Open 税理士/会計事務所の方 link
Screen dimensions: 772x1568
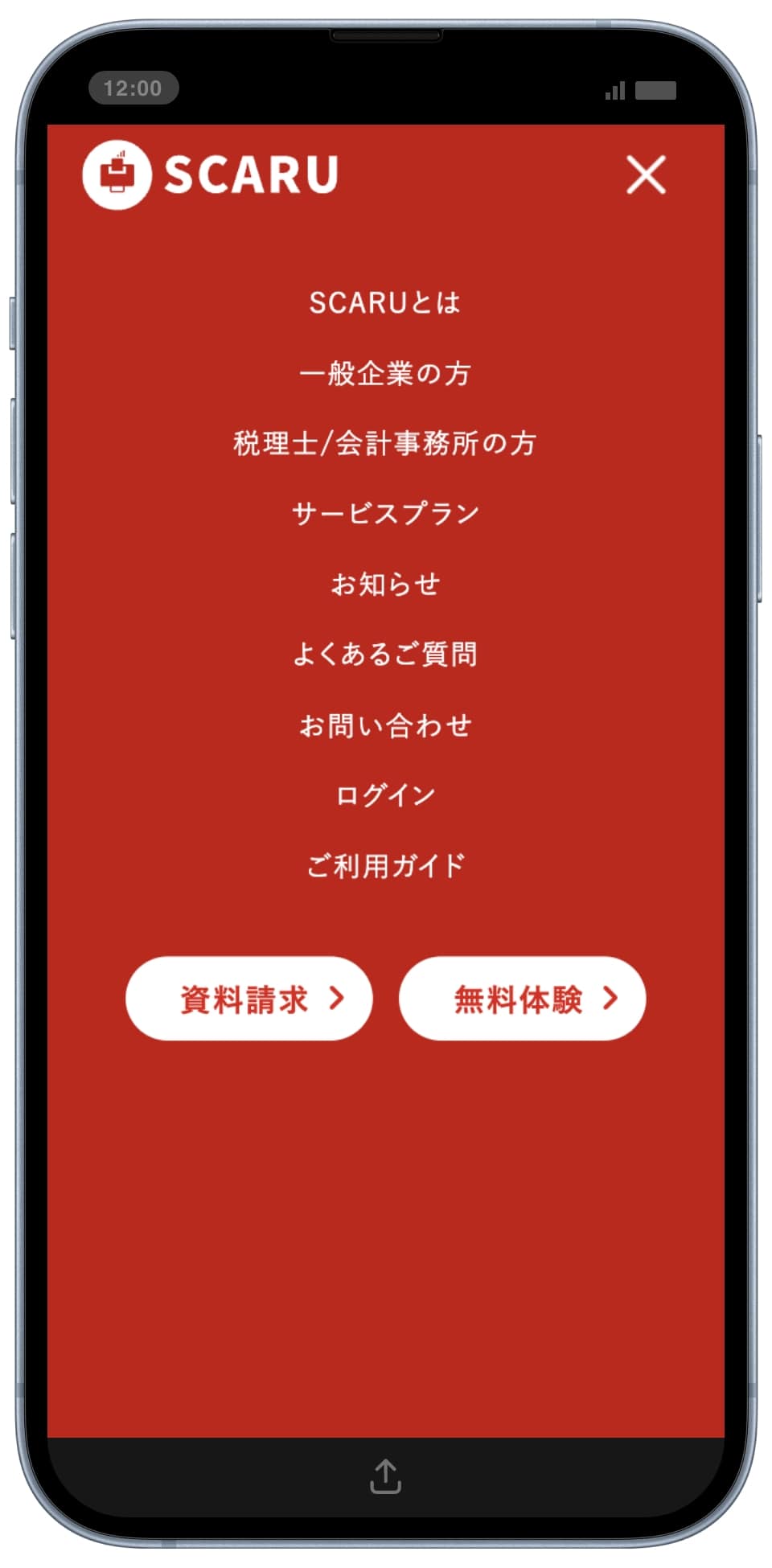(x=385, y=443)
